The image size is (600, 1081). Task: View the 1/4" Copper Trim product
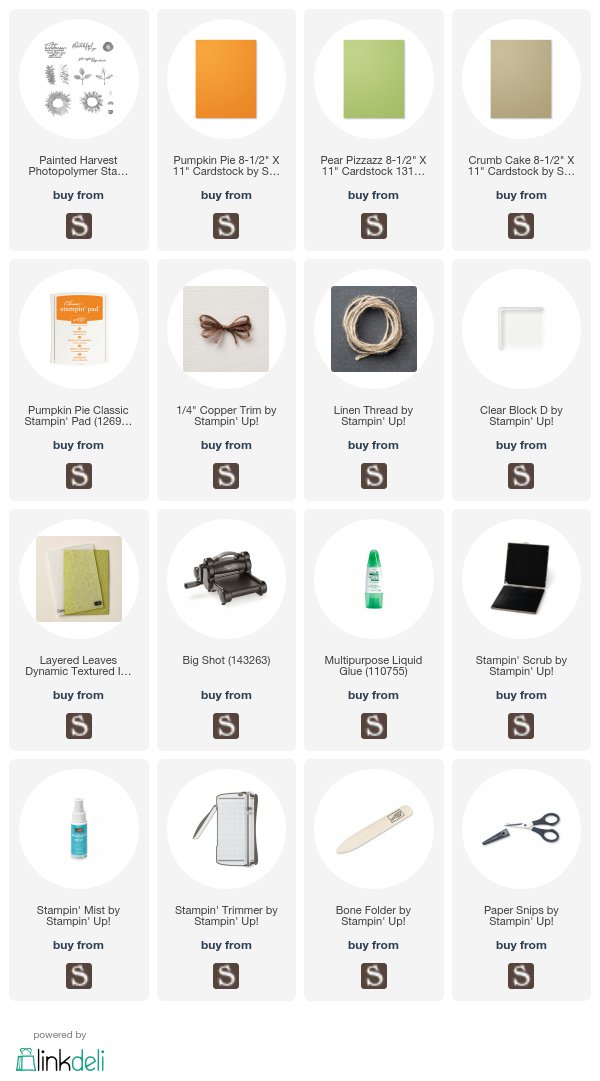click(226, 380)
